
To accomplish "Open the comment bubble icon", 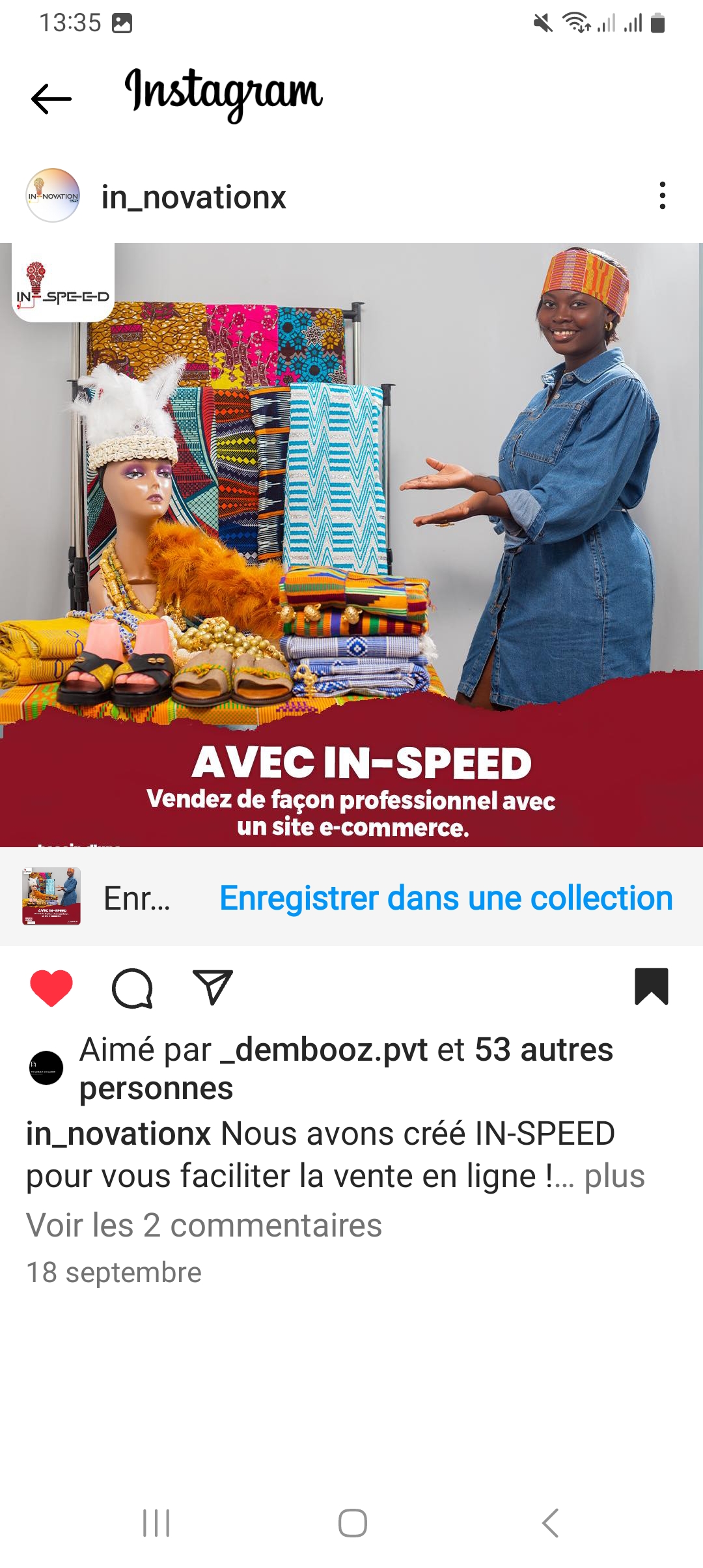I will click(x=132, y=988).
